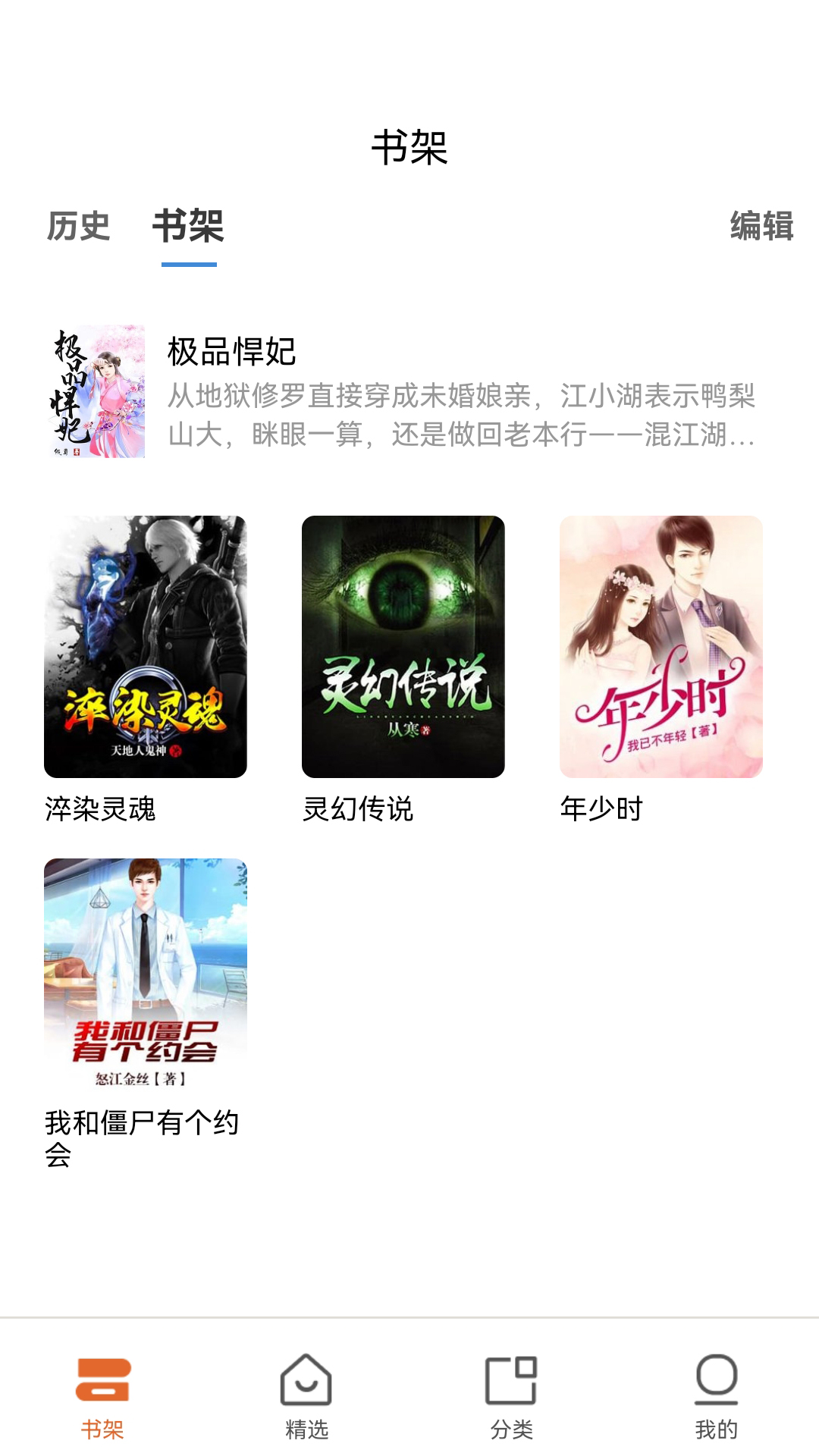819x1456 pixels.
Task: Select the 书架 top tab
Action: coord(188,226)
